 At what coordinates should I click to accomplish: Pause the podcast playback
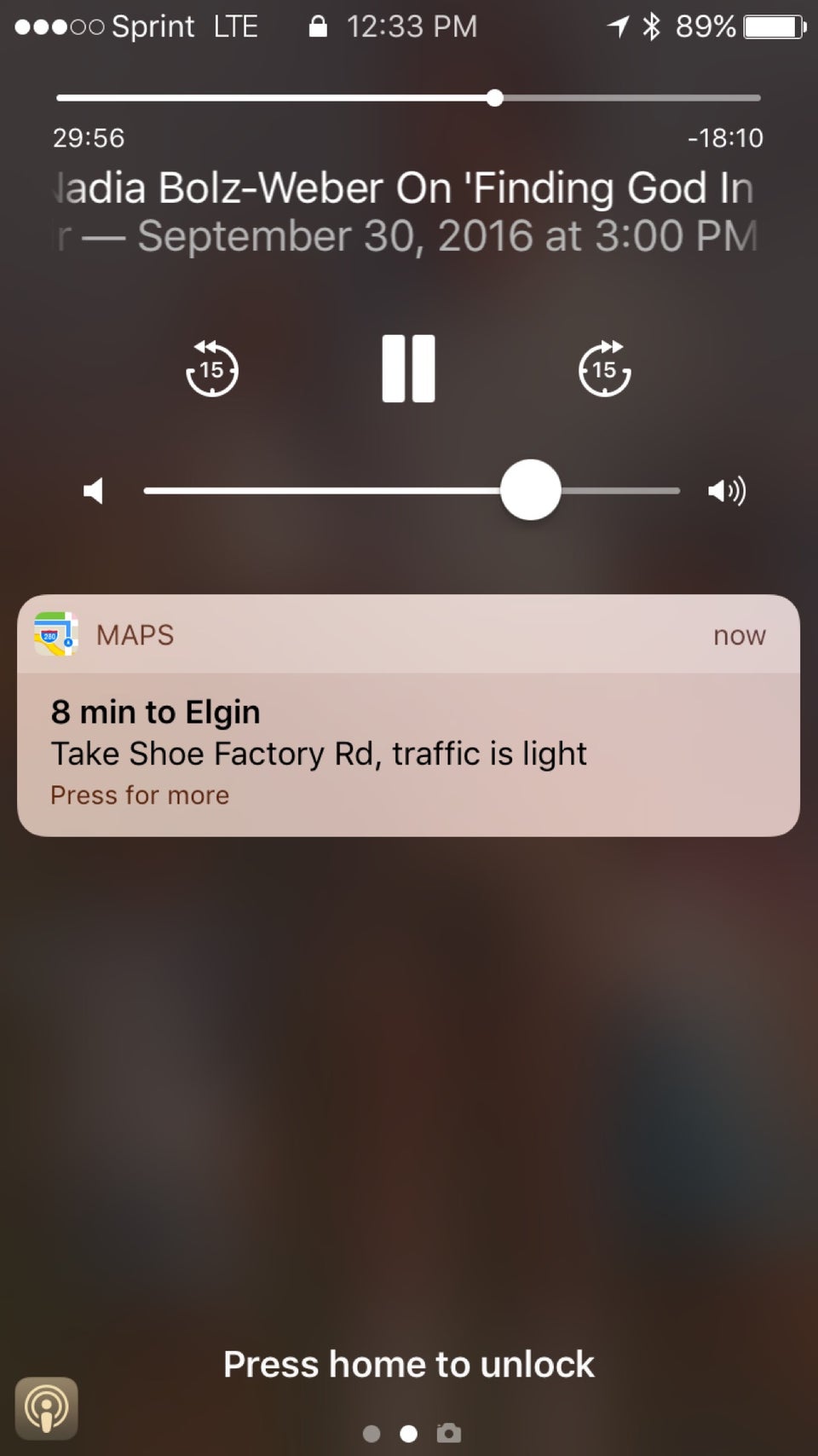click(x=408, y=368)
